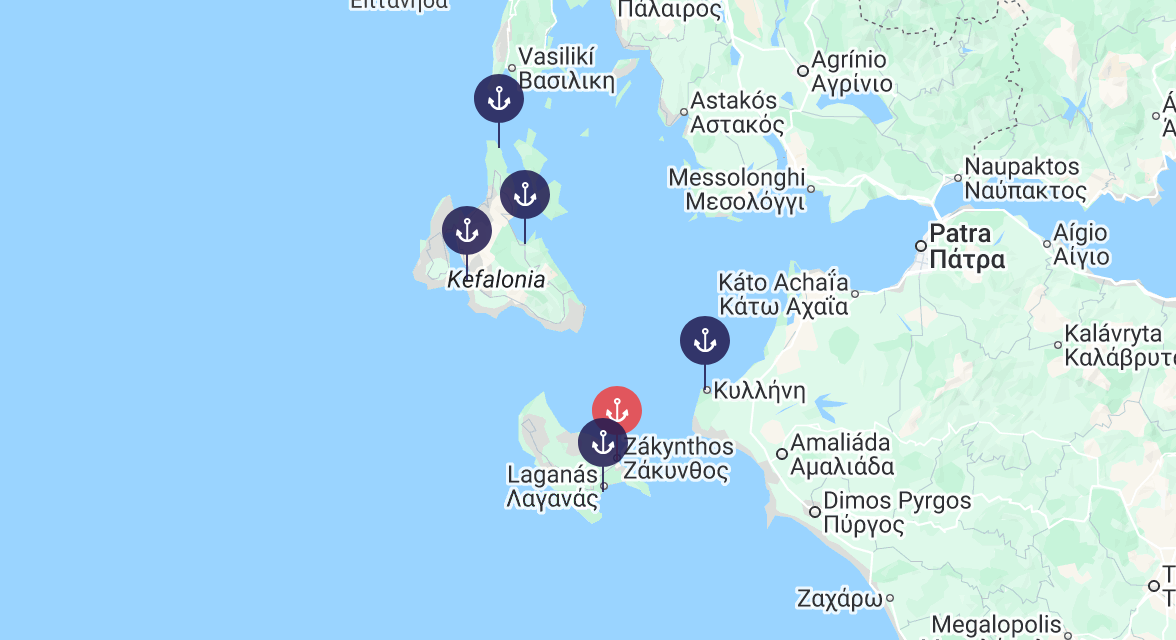This screenshot has height=640, width=1176.
Task: Open the anchor pin above the Kefalonia label
Action: click(x=467, y=231)
